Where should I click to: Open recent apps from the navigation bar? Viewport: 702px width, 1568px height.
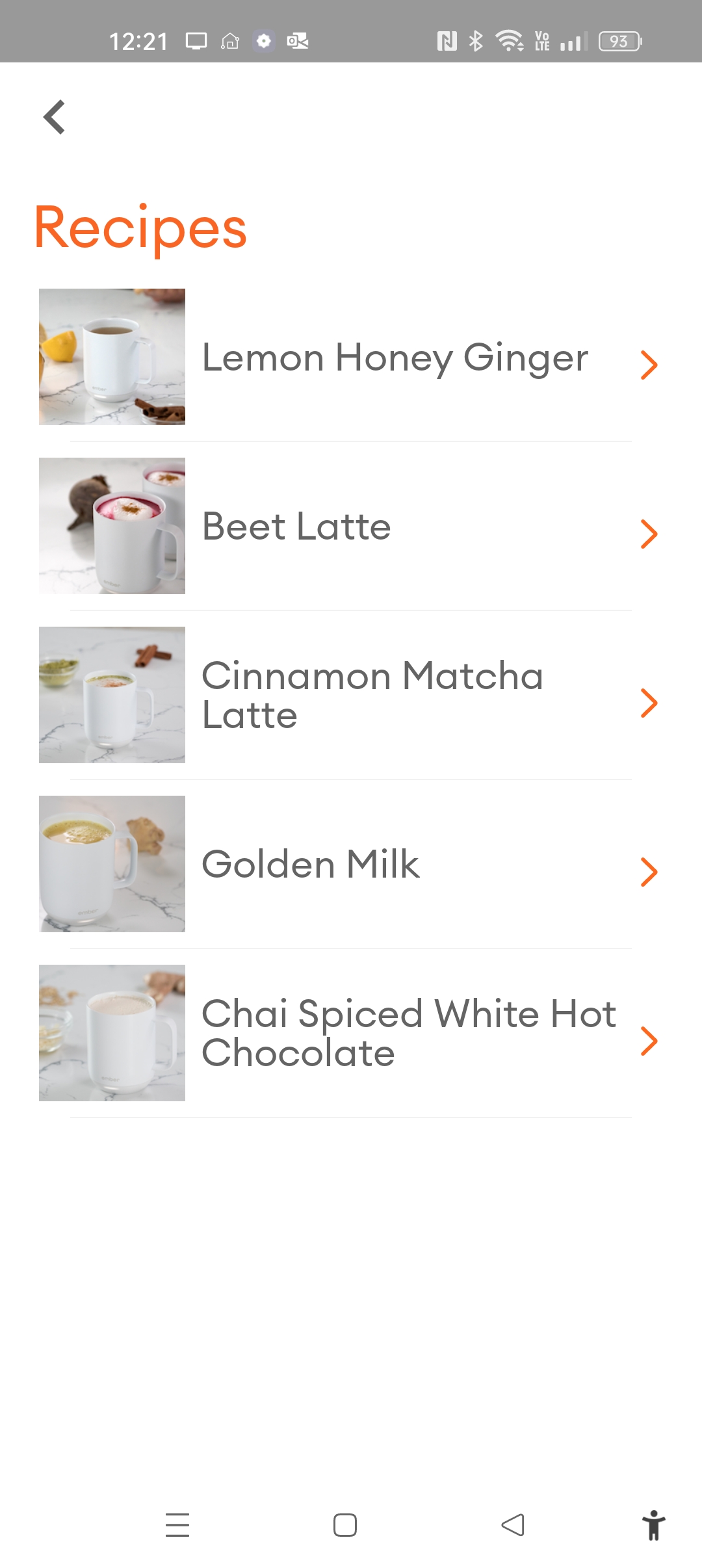click(177, 1525)
